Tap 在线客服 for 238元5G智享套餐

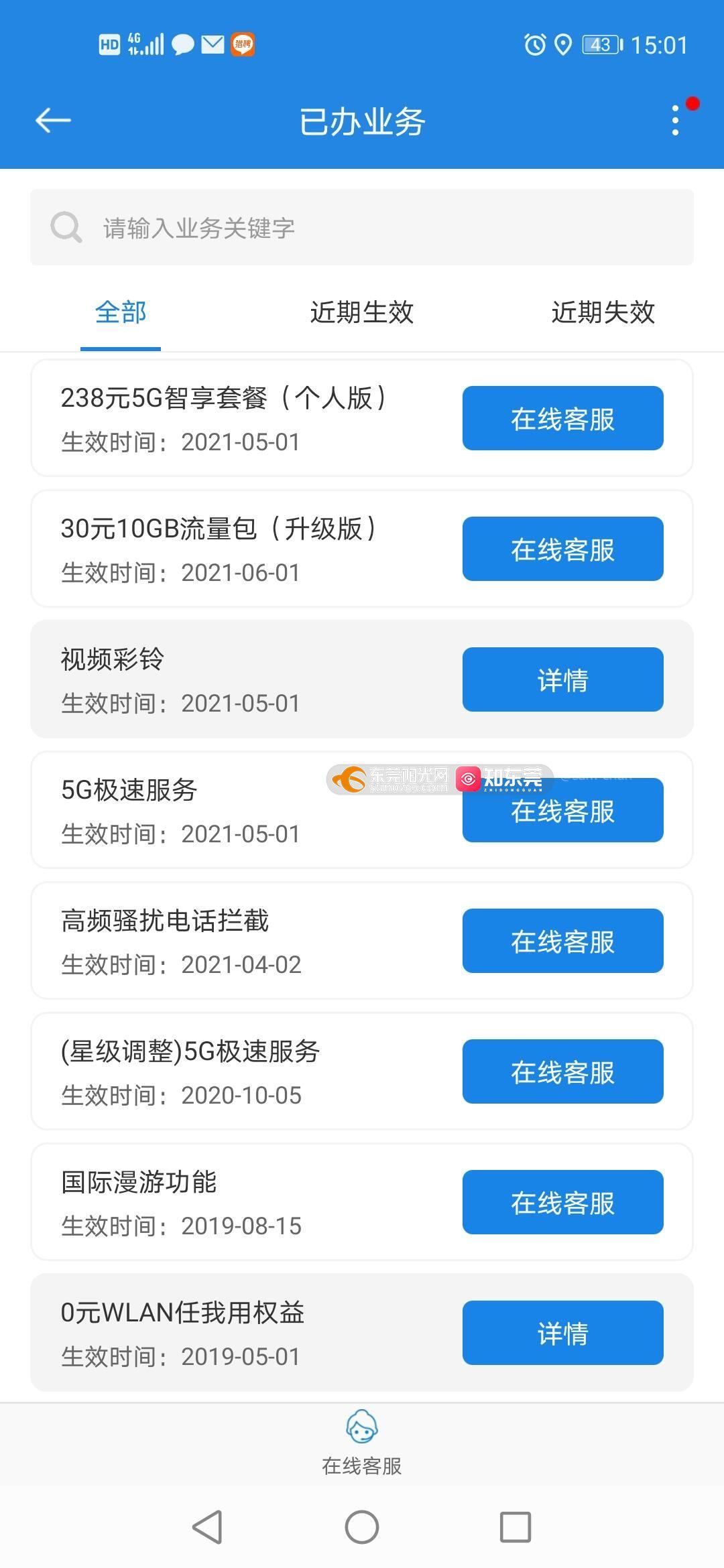tap(563, 418)
